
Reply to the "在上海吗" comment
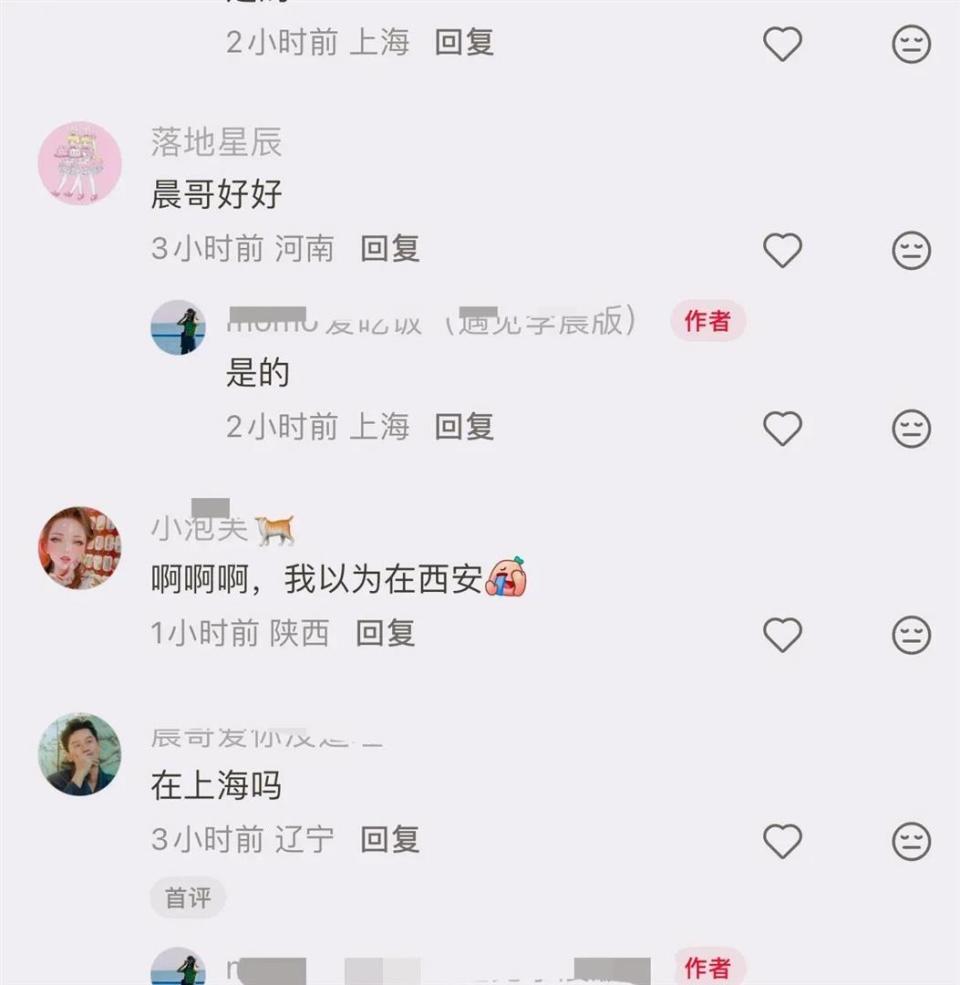point(388,840)
